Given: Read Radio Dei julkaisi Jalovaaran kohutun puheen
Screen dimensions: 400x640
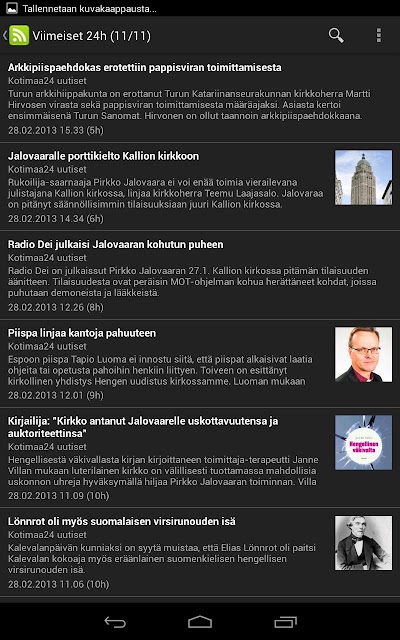Looking at the screenshot, I should [x=200, y=275].
